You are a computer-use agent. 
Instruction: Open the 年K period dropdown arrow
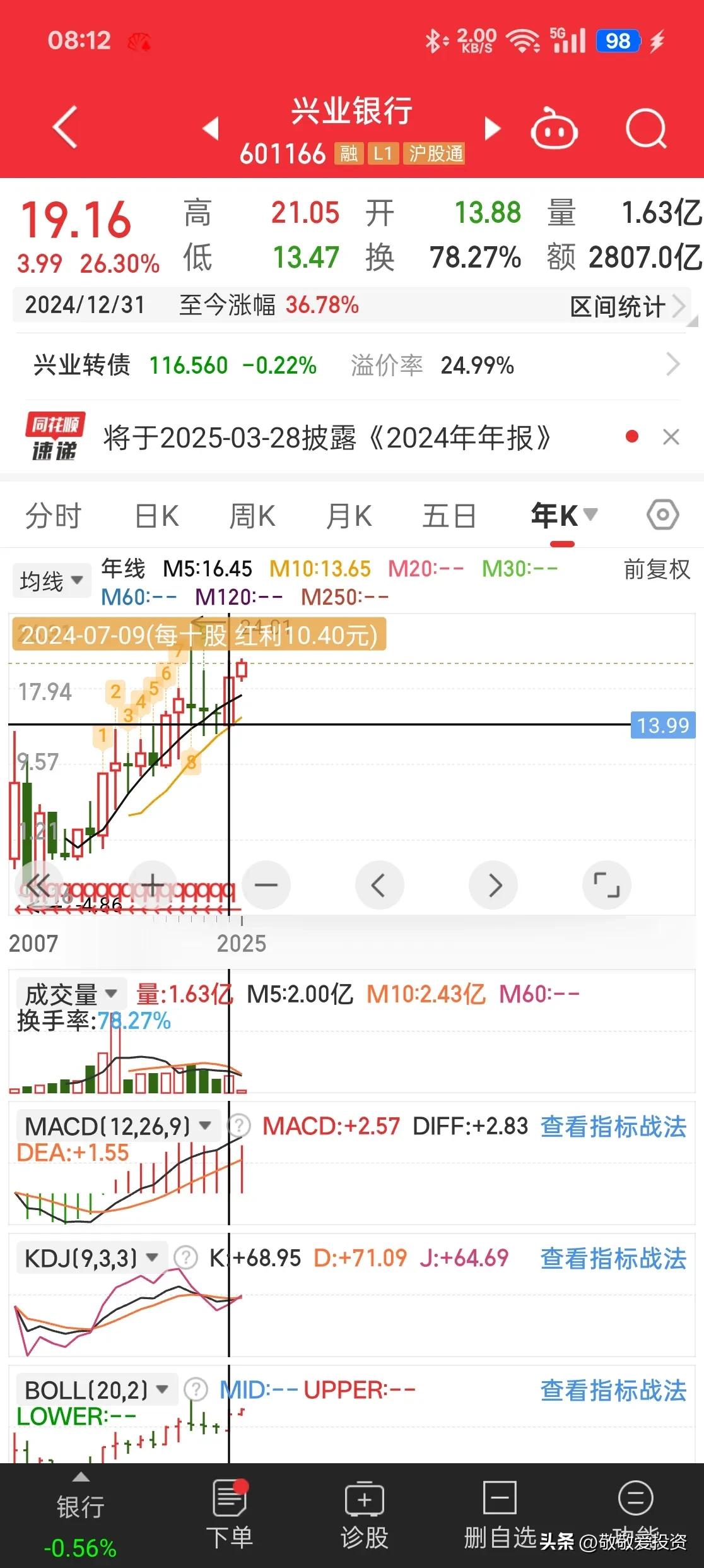pyautogui.click(x=592, y=514)
